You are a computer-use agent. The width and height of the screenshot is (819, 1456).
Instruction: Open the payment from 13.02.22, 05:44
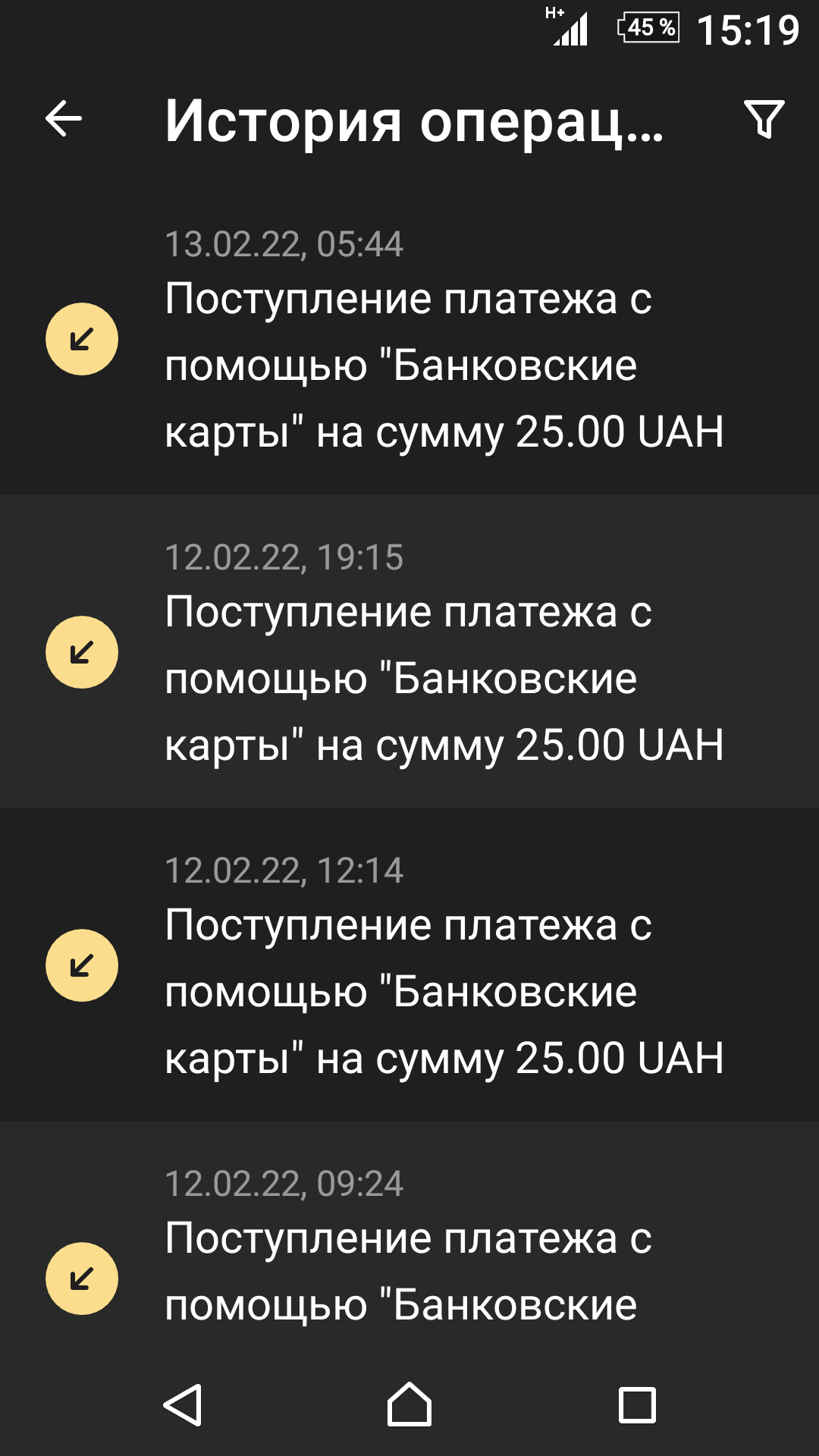pos(409,339)
